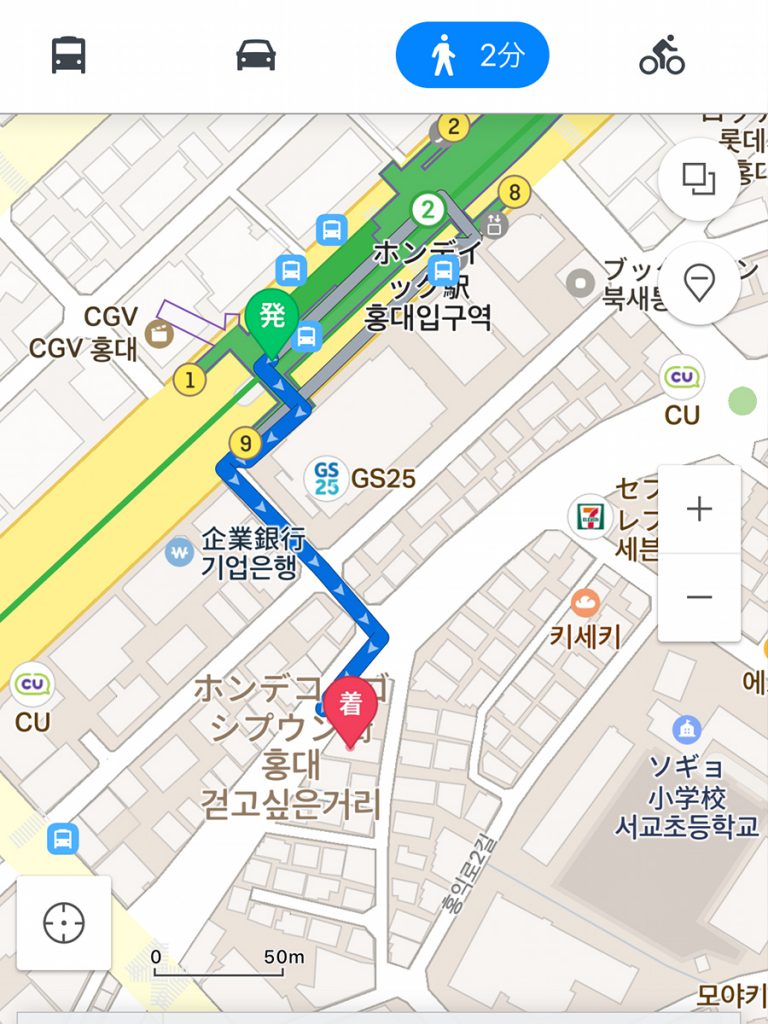Tap the location pin button
This screenshot has width=768, height=1024.
699,283
